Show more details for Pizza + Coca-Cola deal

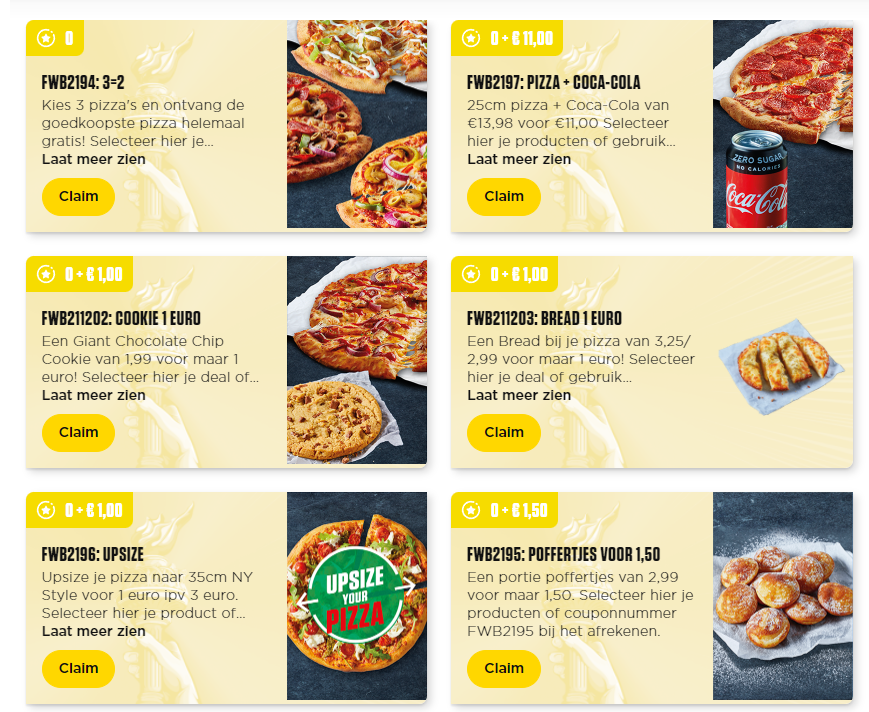point(519,159)
